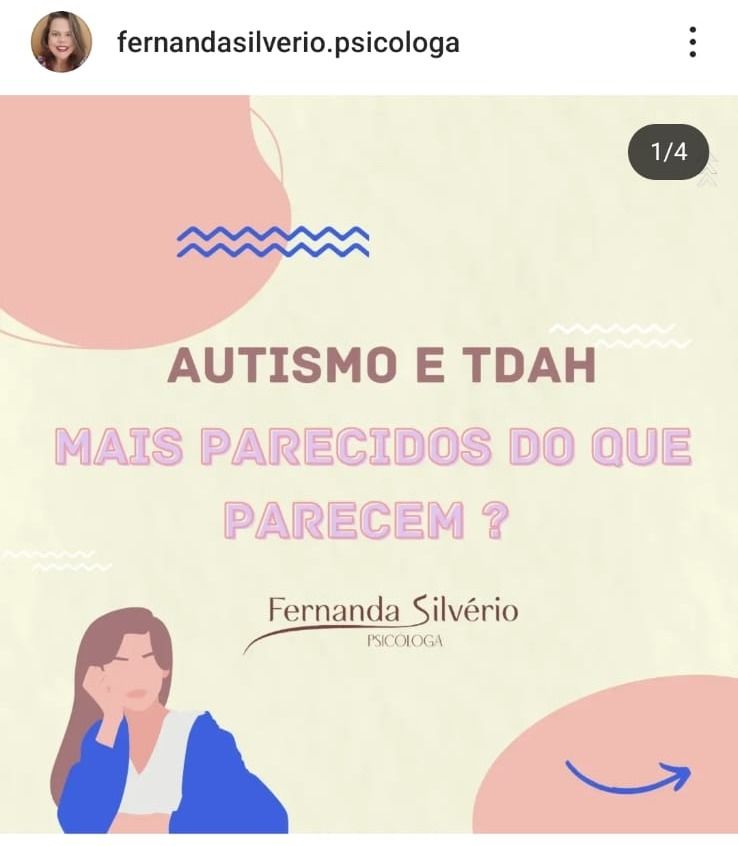The height and width of the screenshot is (846, 738).
Task: Click the profile picture of Fernanda Silvério
Action: click(60, 41)
